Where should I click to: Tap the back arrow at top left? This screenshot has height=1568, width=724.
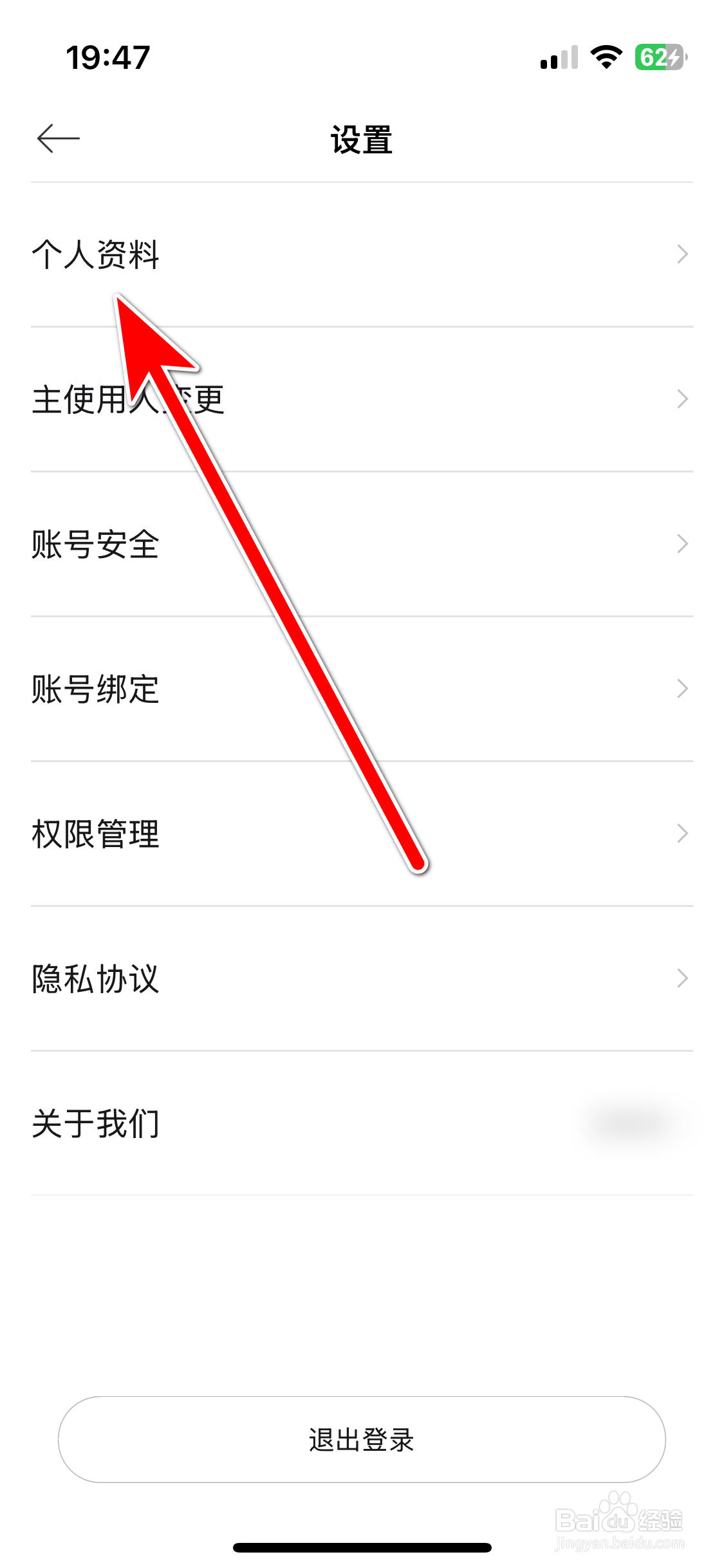57,138
